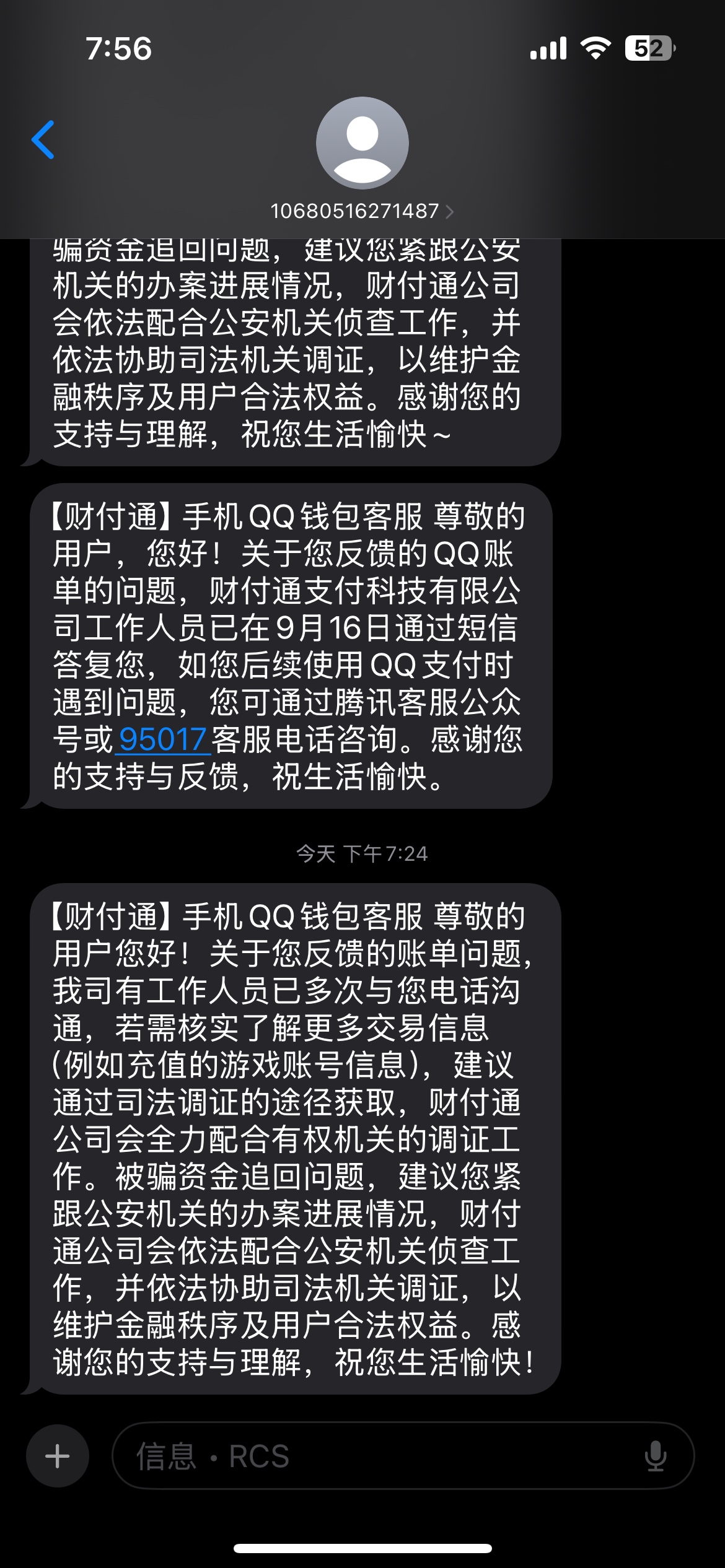Go back to the message list

click(x=43, y=140)
